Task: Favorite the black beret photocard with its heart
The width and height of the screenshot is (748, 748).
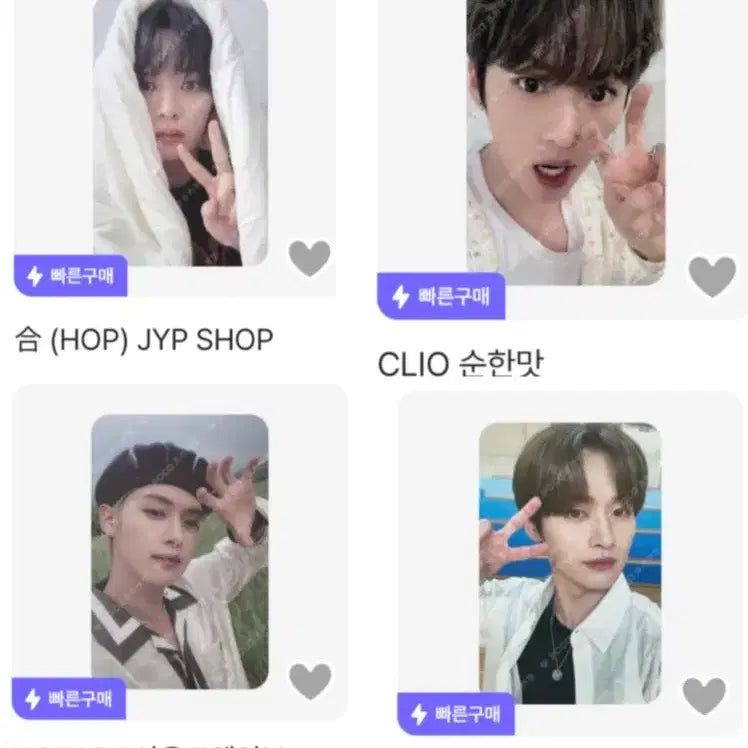Action: [x=309, y=681]
